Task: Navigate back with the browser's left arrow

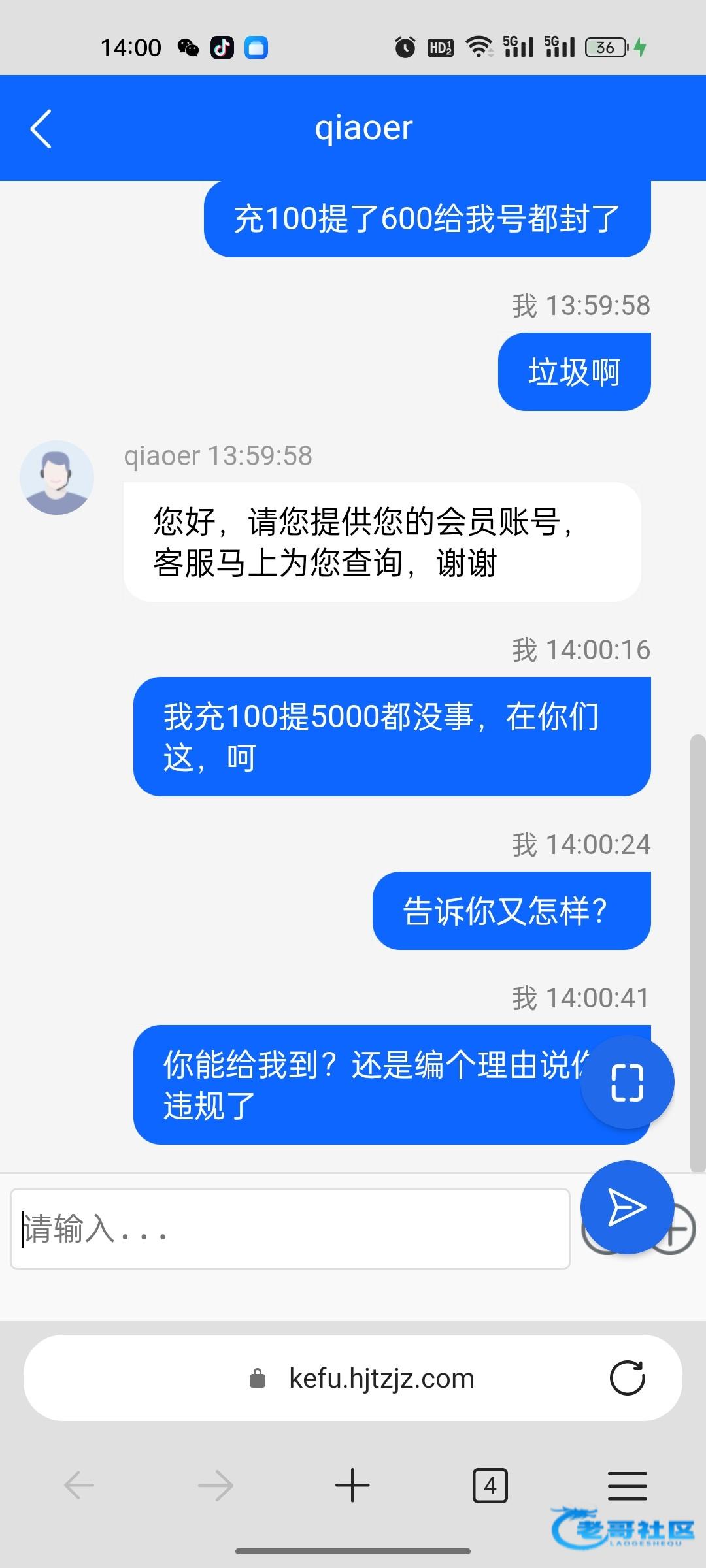Action: pos(79,1486)
